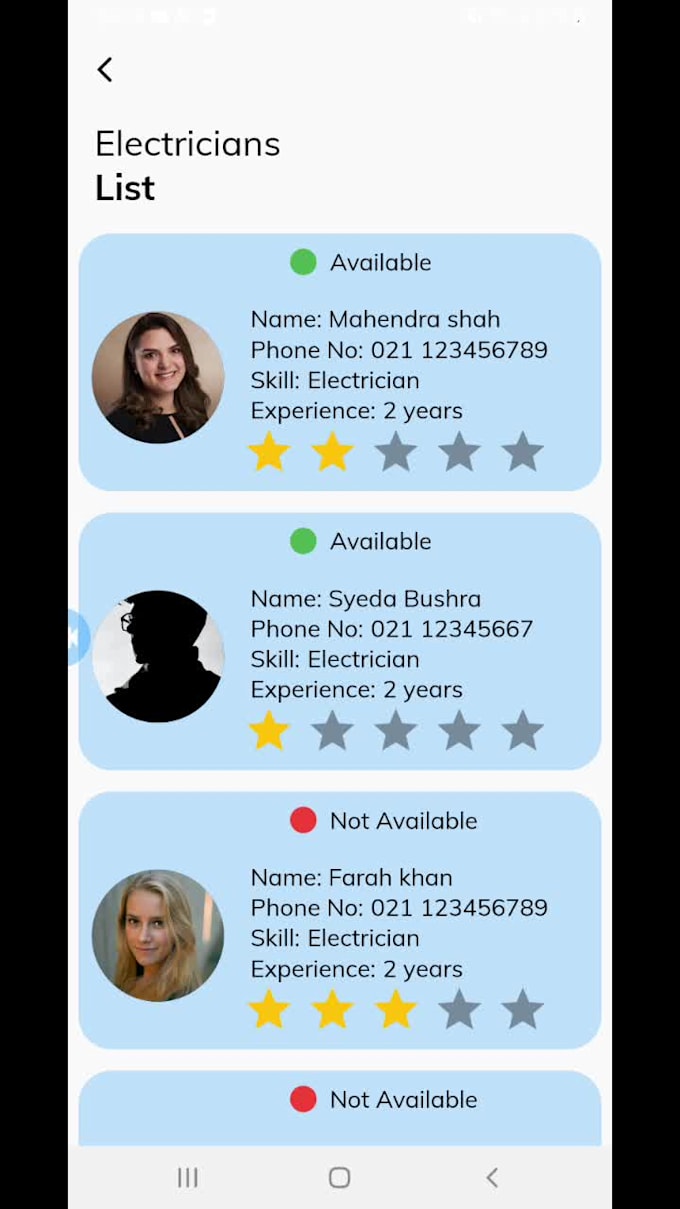This screenshot has height=1209, width=680.
Task: Open Mahendra shah's electrician card
Action: (x=339, y=362)
